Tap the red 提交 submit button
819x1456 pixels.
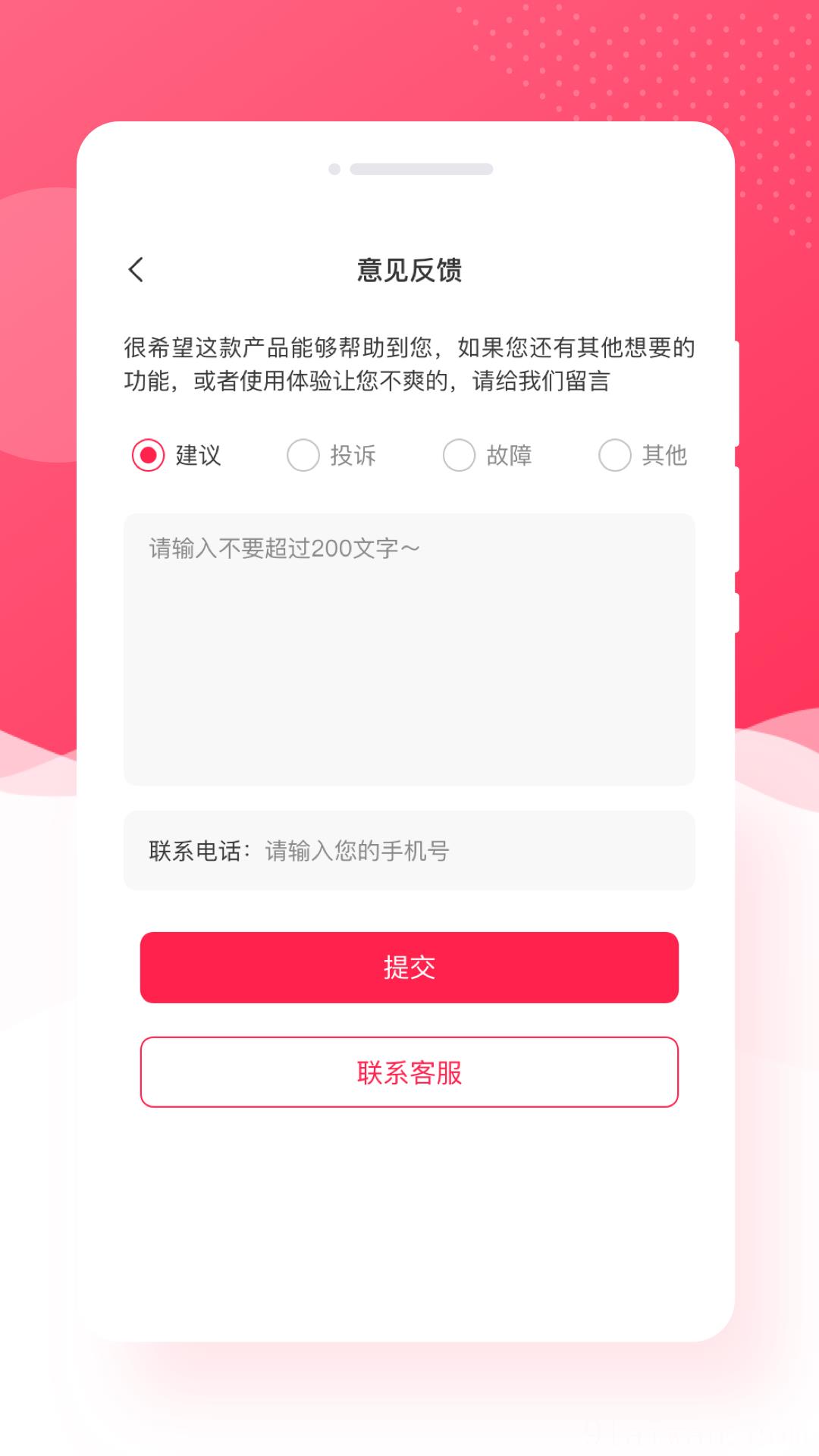(409, 968)
